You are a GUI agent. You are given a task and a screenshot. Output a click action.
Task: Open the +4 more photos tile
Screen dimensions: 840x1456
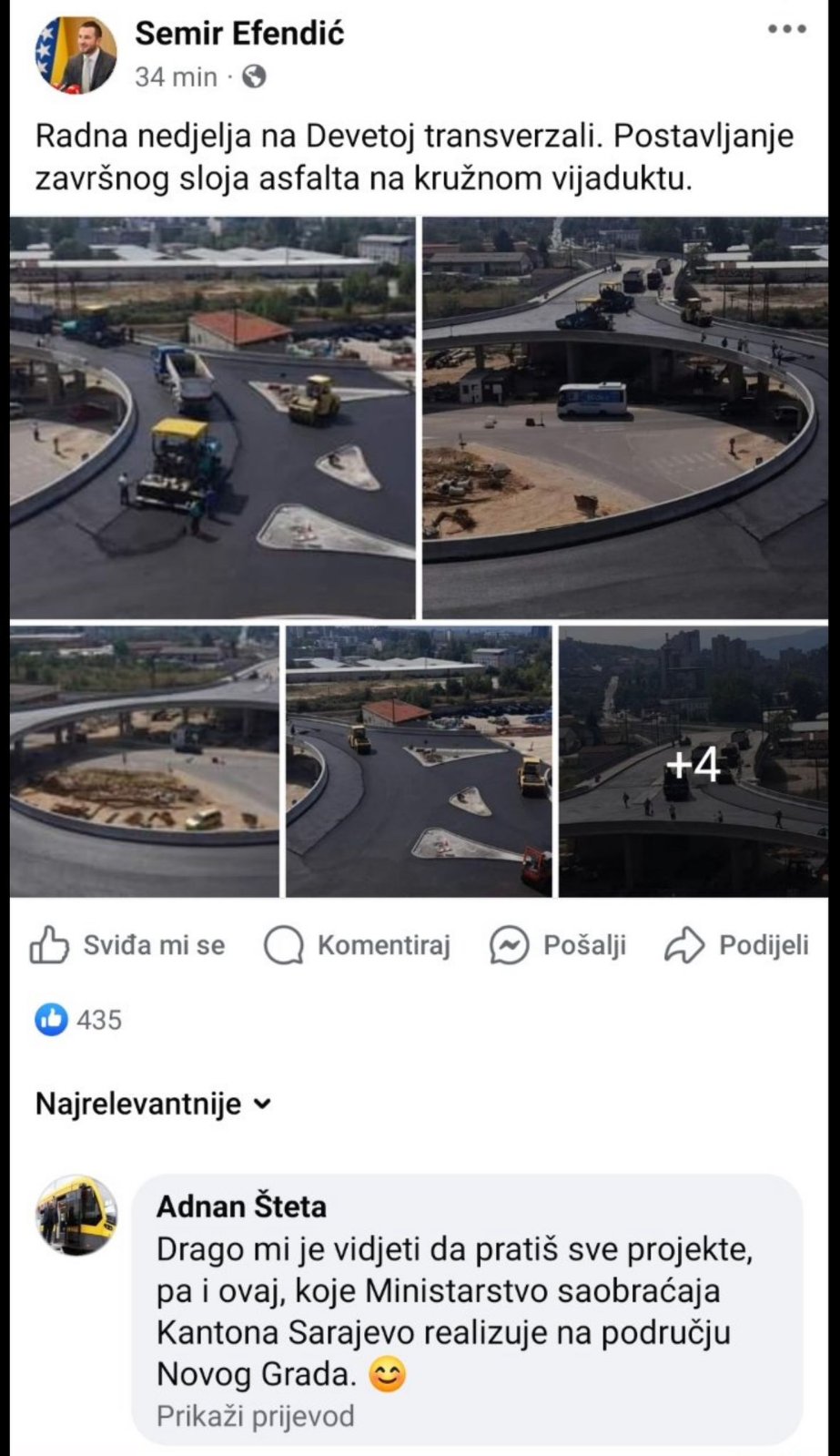point(693,761)
